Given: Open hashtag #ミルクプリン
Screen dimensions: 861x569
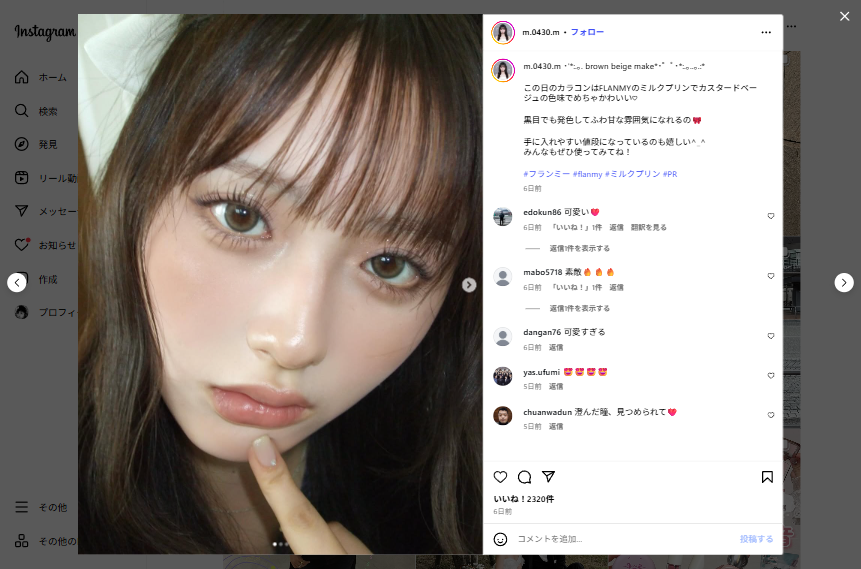Looking at the screenshot, I should [632, 174].
